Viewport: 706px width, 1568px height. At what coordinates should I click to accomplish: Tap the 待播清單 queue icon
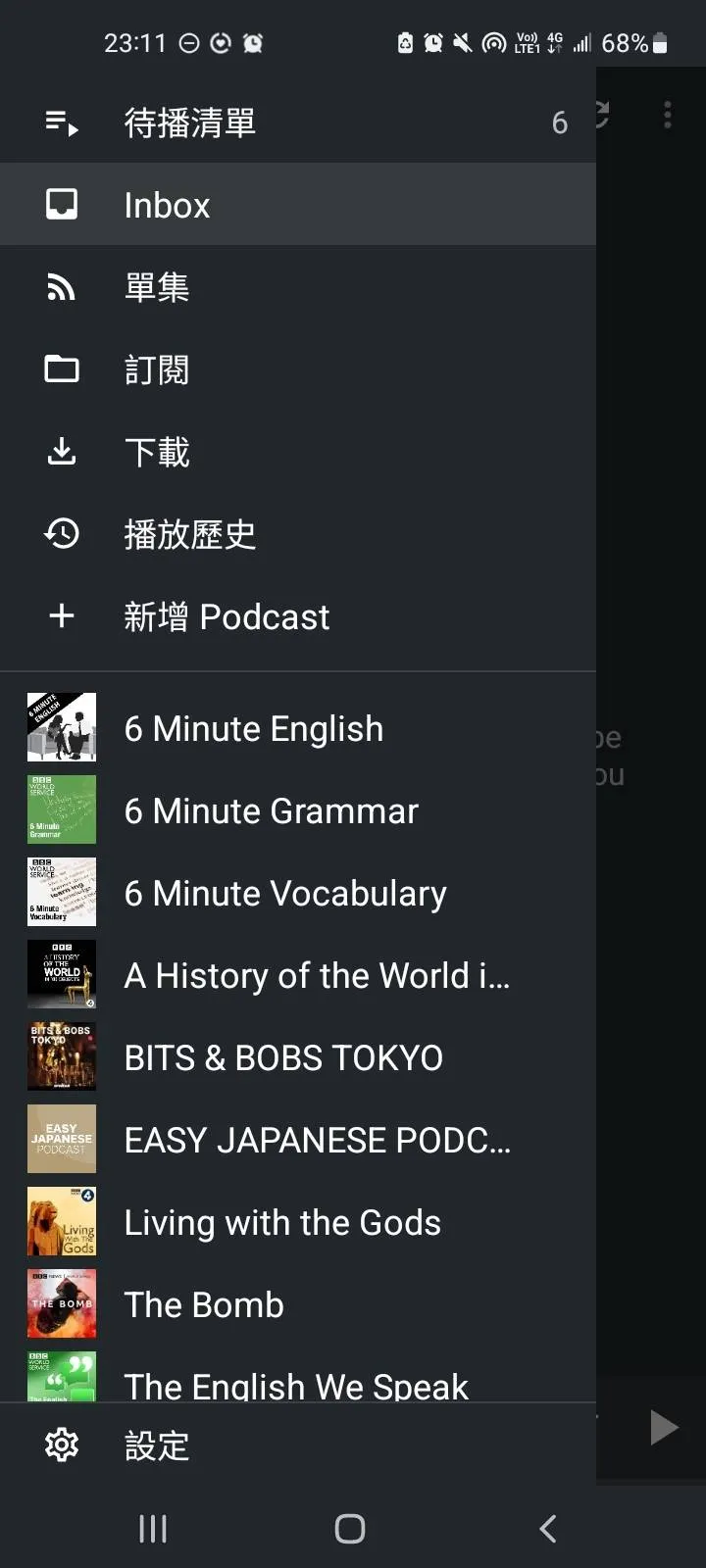point(61,122)
